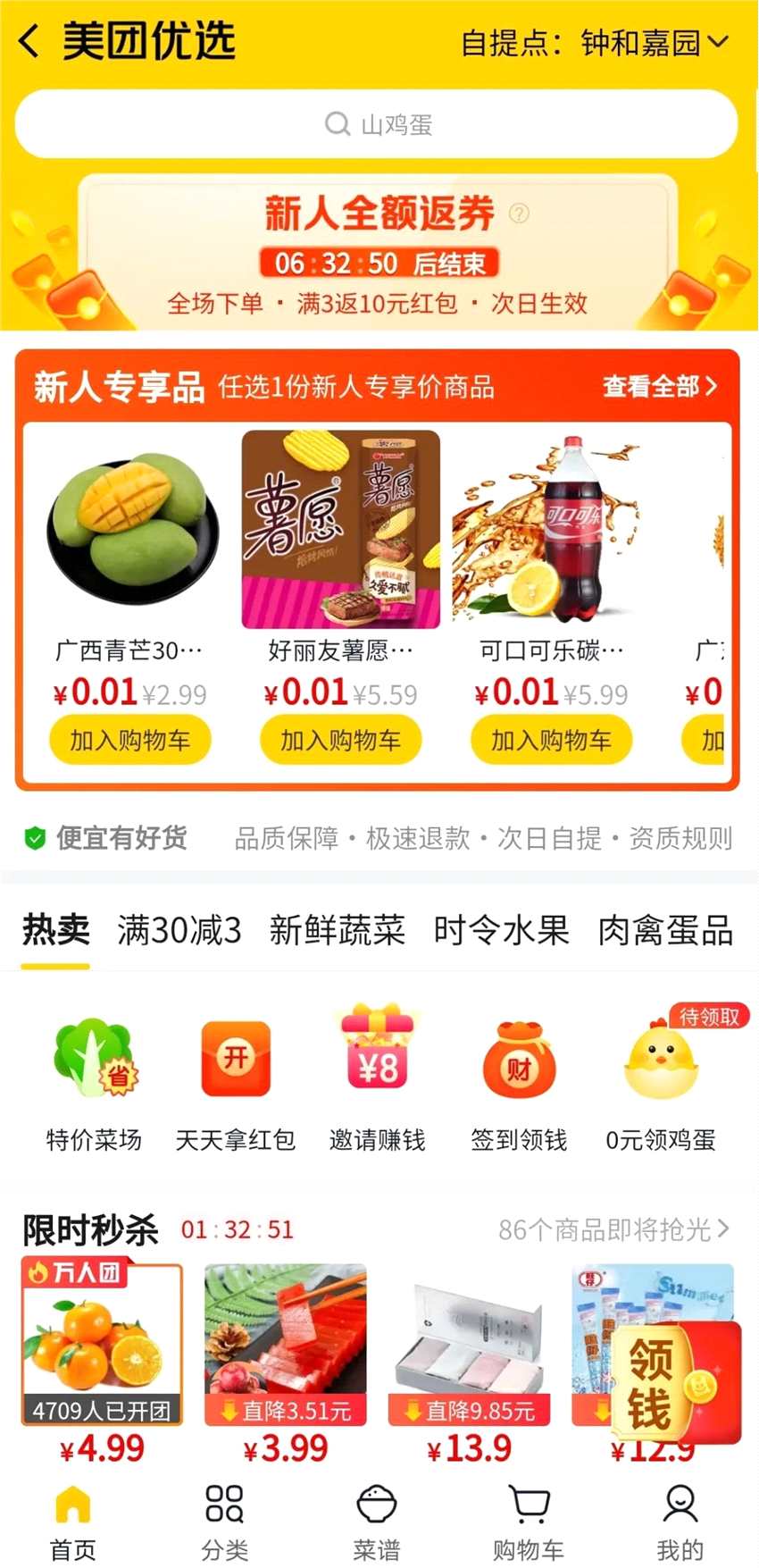This screenshot has height=1568, width=759.
Task: Go back from 美团优选 page
Action: (x=29, y=41)
